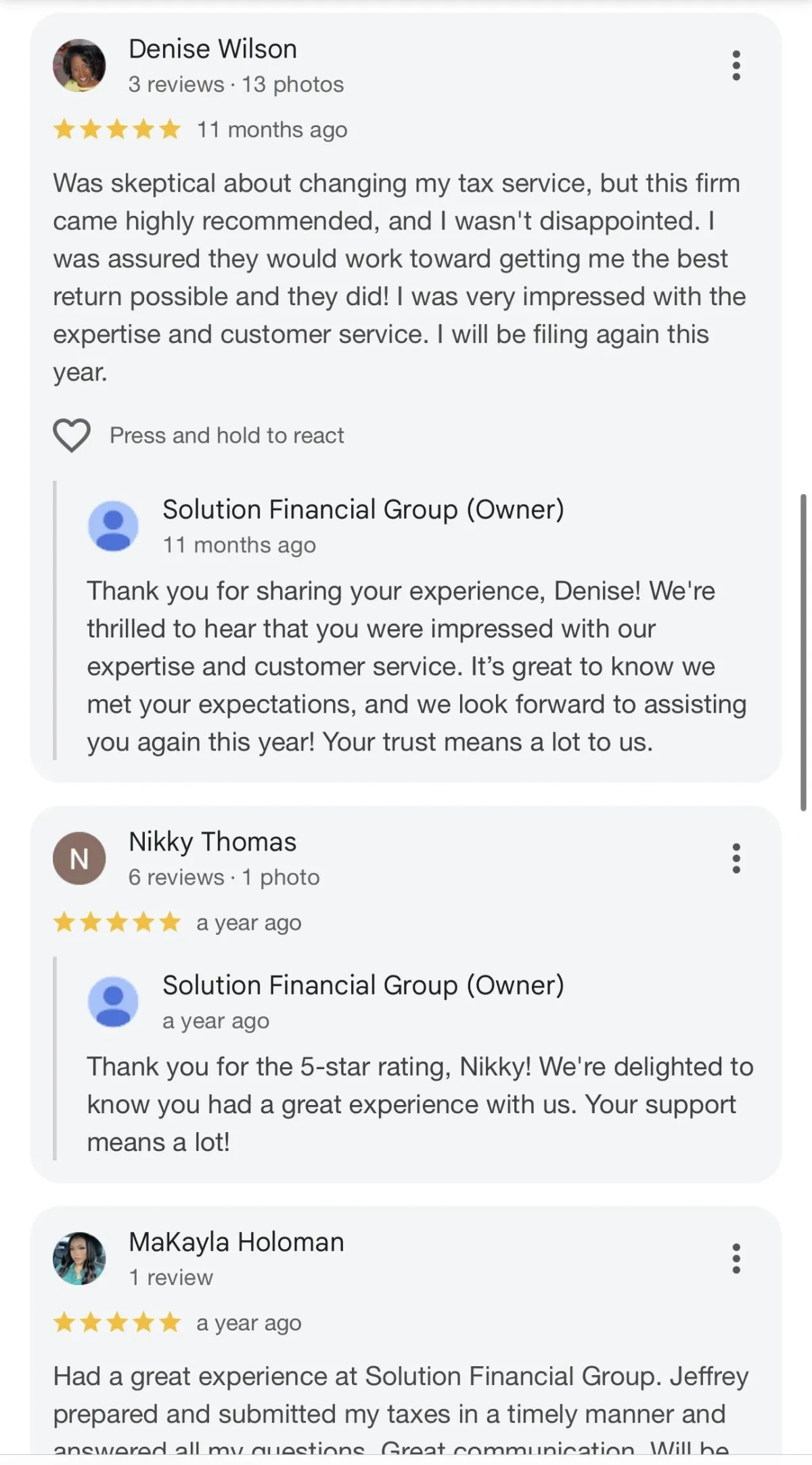Open Nikky Thomas's reviewer profile
The width and height of the screenshot is (812, 1465).
(x=212, y=842)
